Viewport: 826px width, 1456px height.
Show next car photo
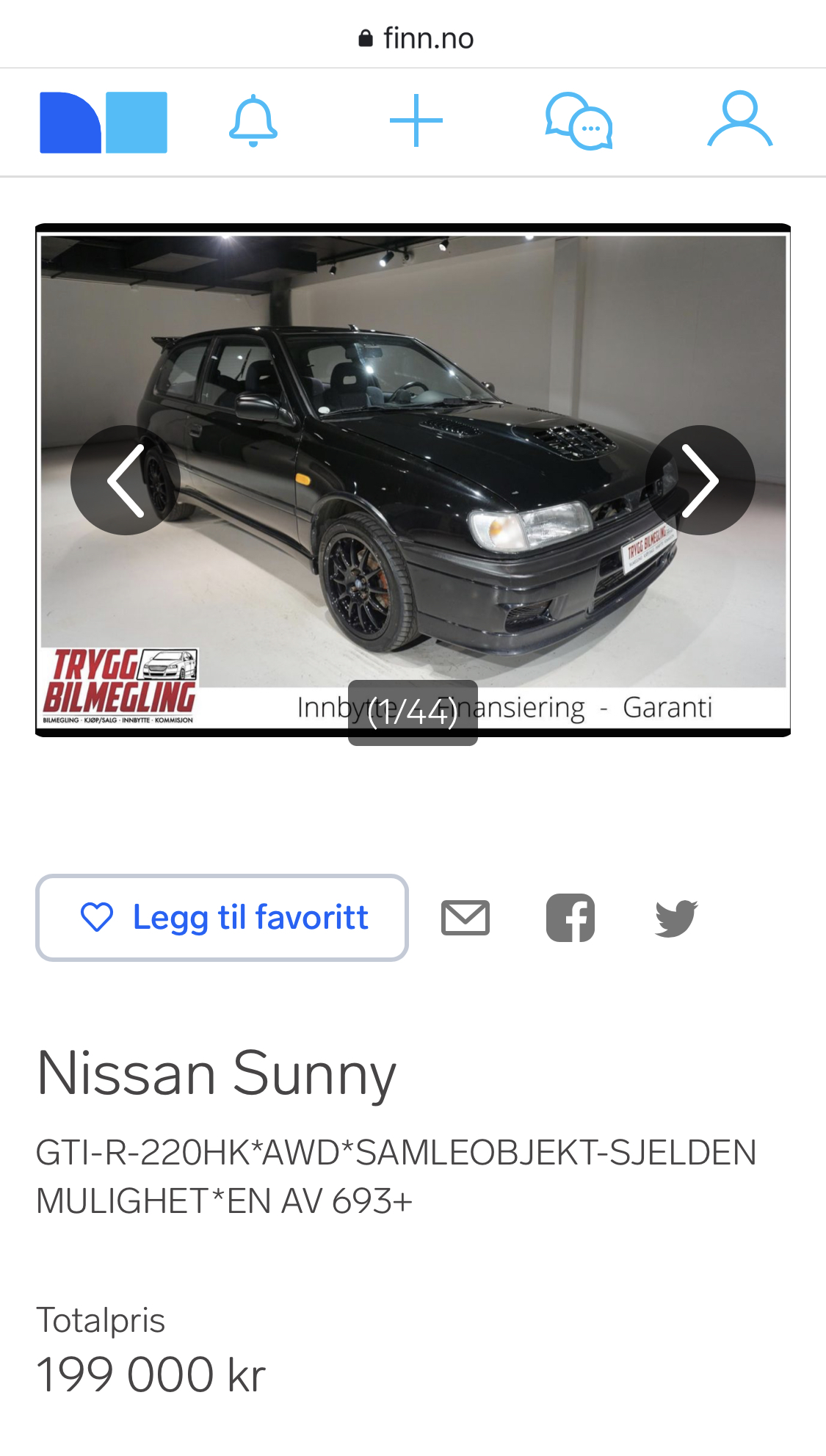(x=700, y=480)
